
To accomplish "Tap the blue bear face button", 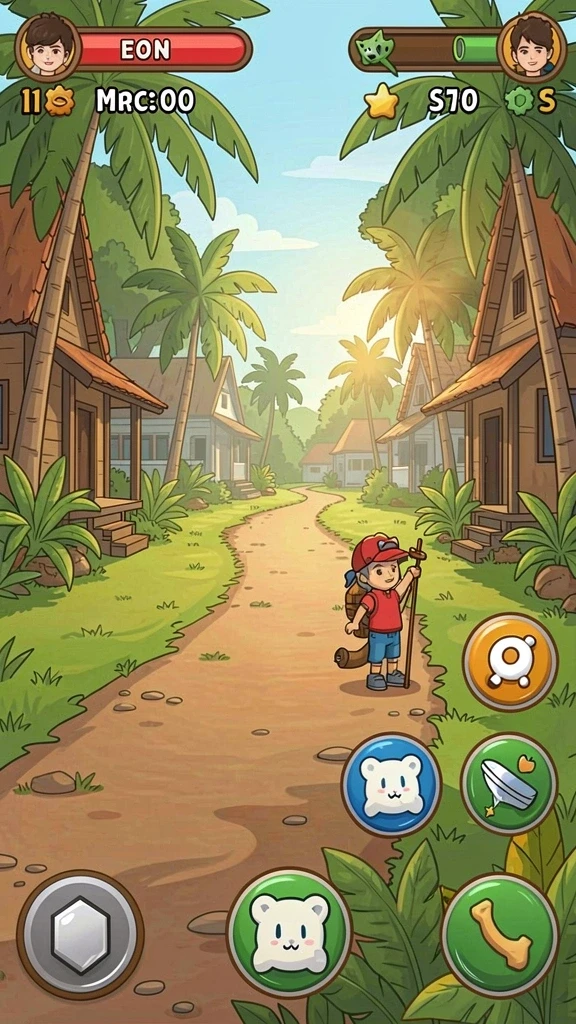I will click(x=392, y=783).
